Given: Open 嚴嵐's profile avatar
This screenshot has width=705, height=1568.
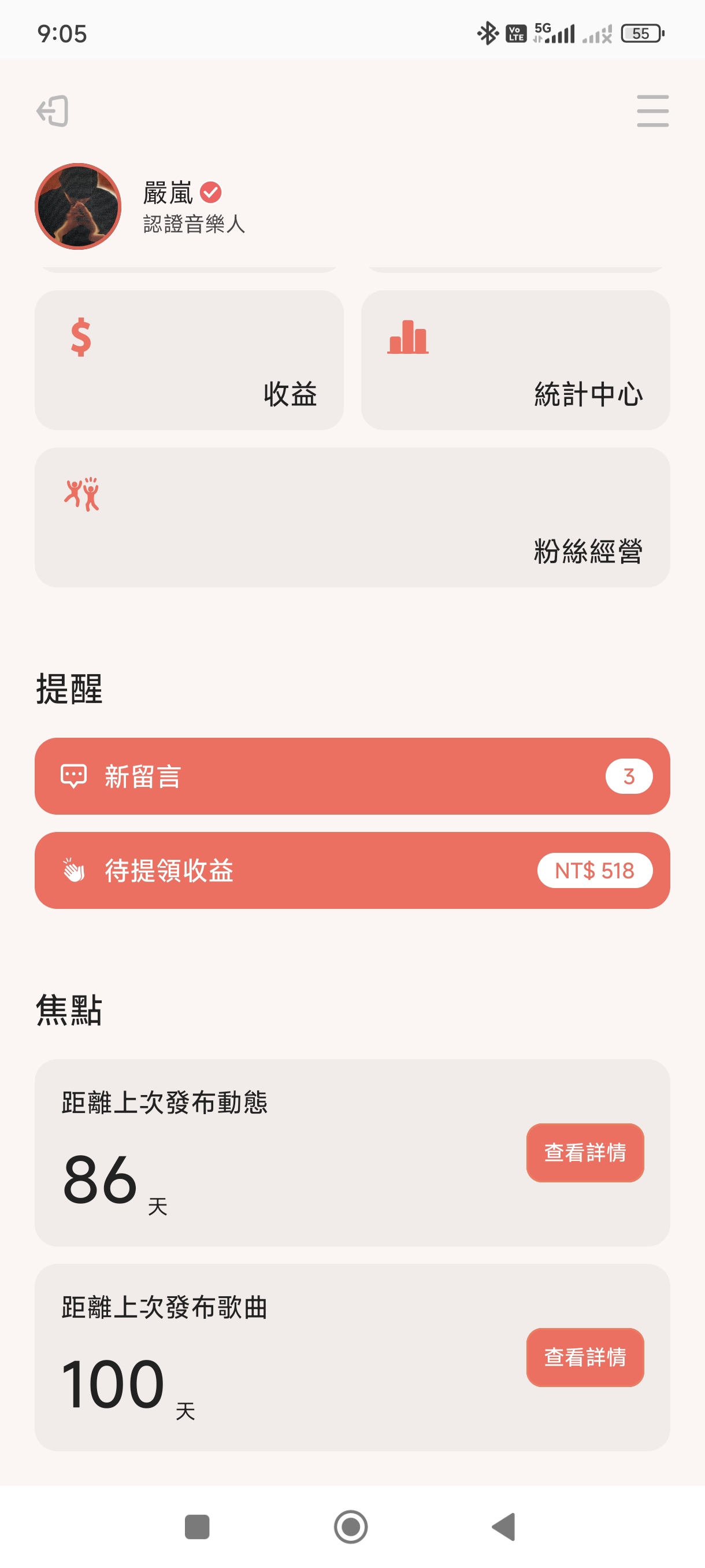Looking at the screenshot, I should click(x=78, y=206).
